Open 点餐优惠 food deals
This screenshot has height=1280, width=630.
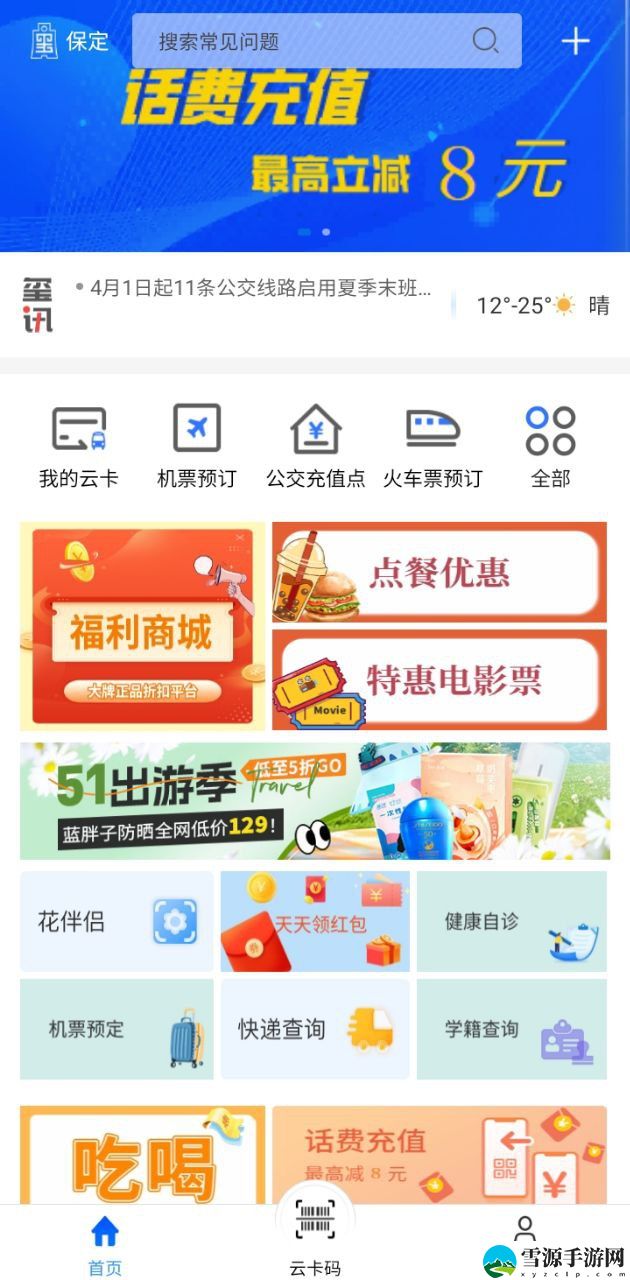point(440,572)
